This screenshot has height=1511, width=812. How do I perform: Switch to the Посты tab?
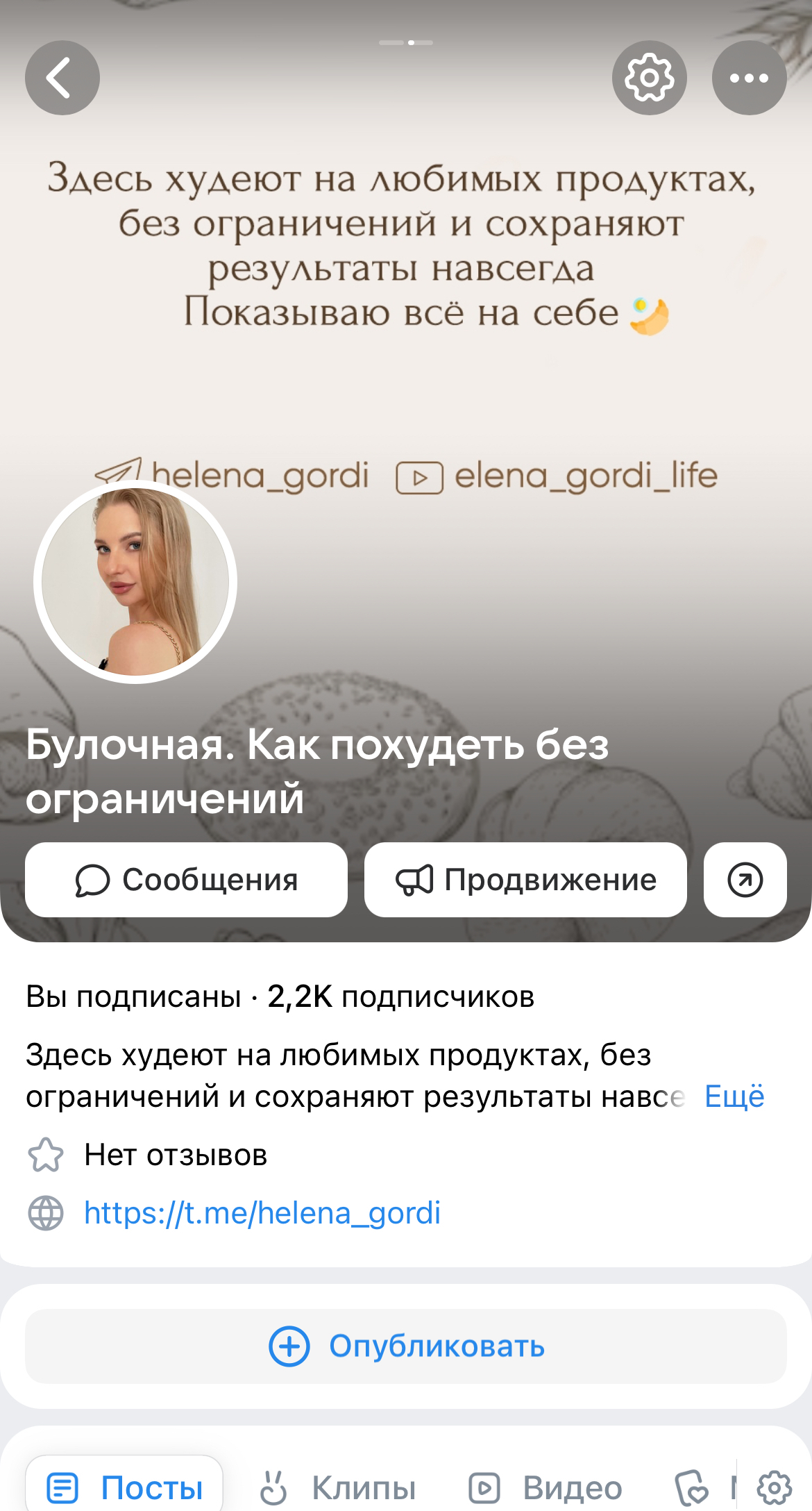tap(125, 1487)
